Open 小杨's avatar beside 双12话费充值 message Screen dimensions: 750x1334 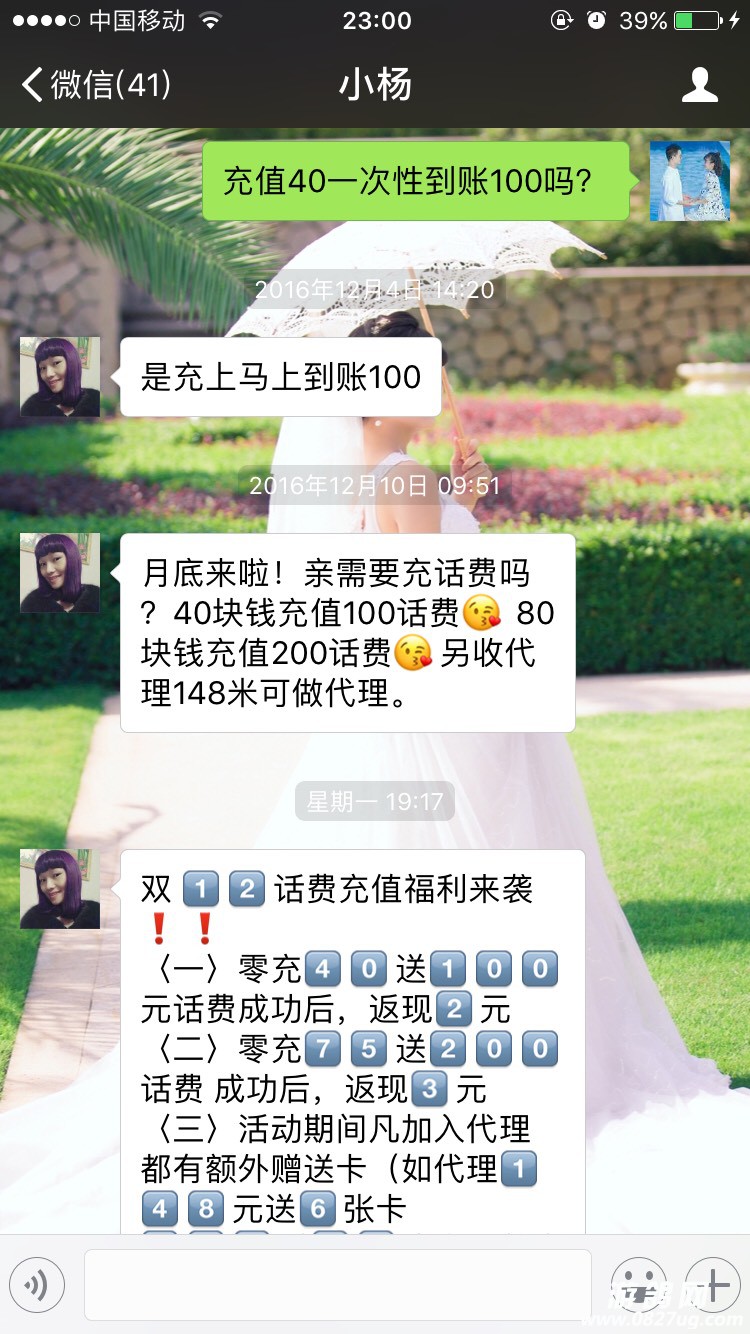click(60, 889)
